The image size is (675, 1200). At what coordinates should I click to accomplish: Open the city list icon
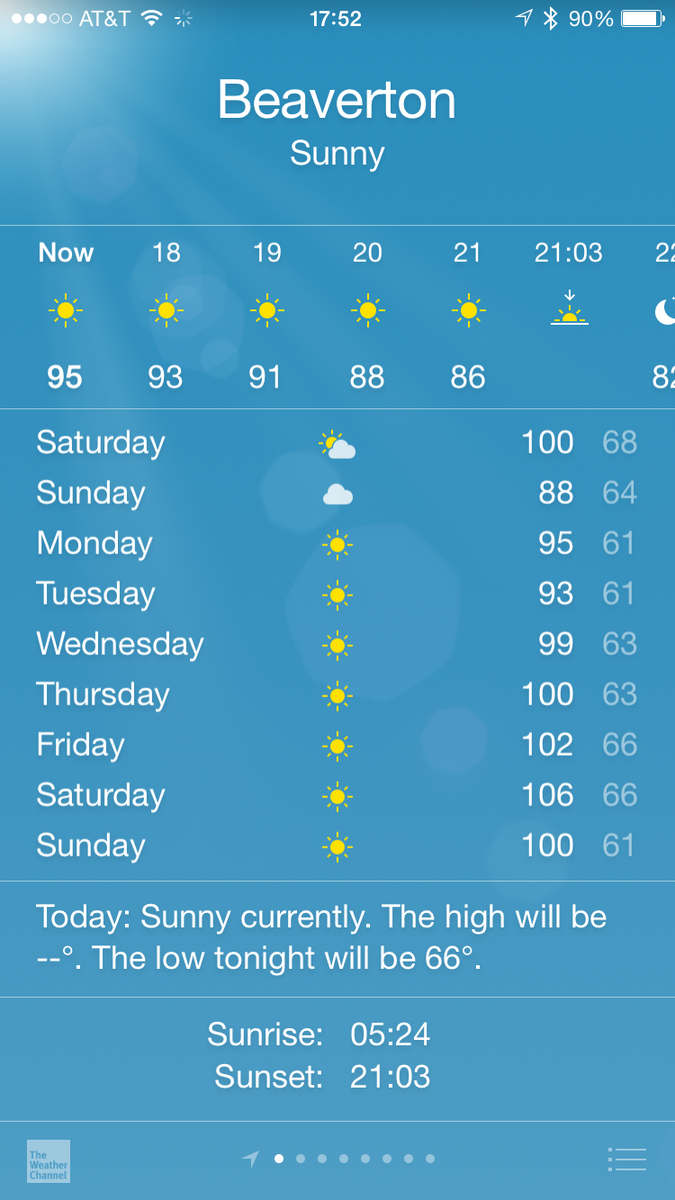pyautogui.click(x=627, y=1159)
